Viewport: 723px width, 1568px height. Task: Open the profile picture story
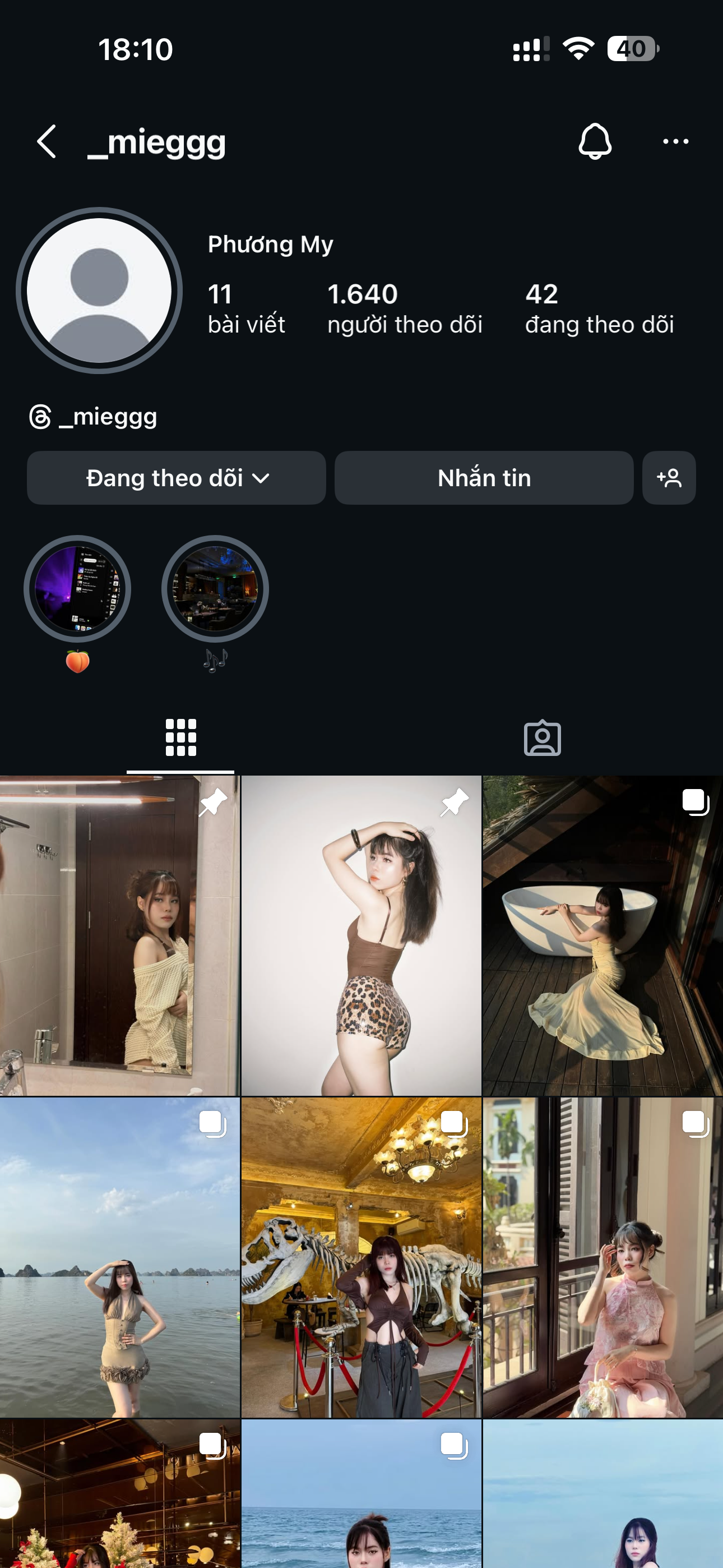click(x=99, y=291)
